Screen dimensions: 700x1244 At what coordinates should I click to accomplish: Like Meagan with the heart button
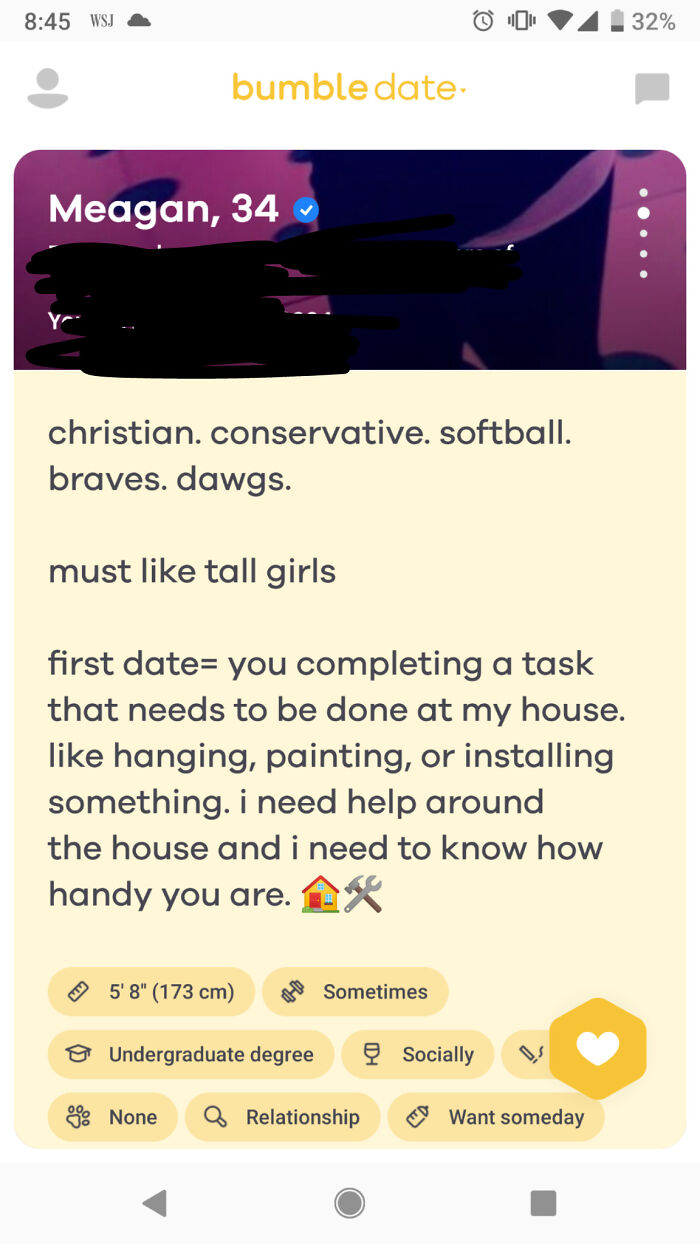click(598, 1048)
